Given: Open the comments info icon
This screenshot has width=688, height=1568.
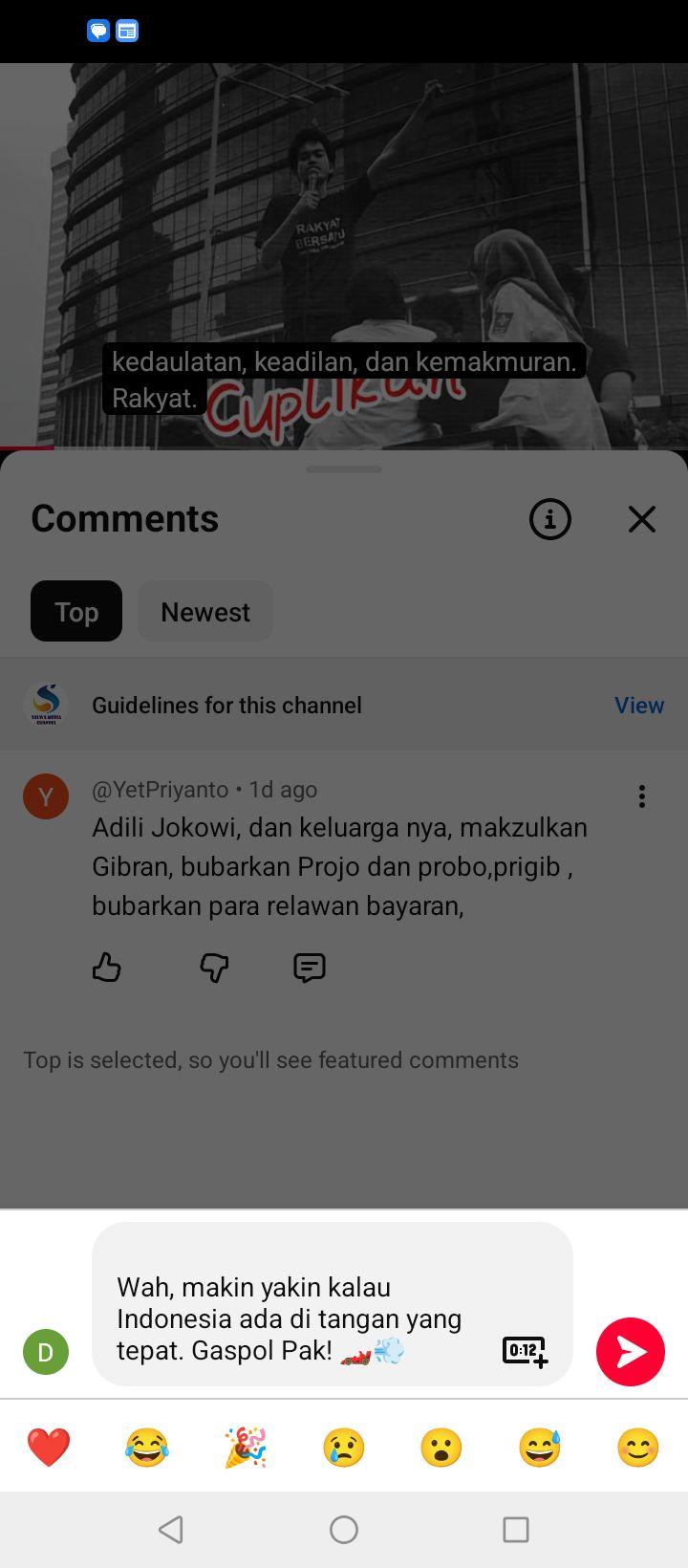Looking at the screenshot, I should (550, 519).
